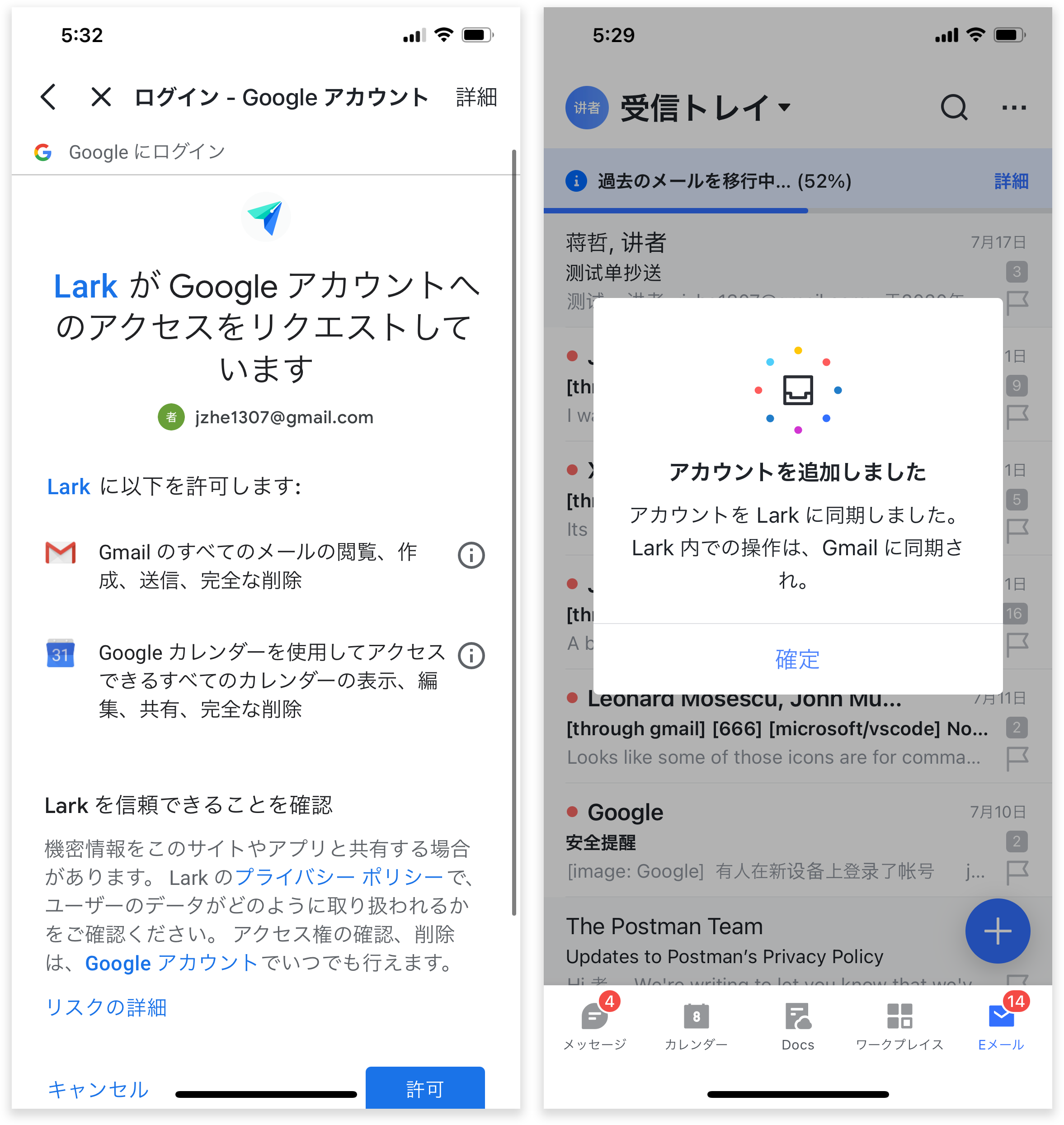Show info about the Gmail permission
1064x1125 pixels.
tap(471, 555)
